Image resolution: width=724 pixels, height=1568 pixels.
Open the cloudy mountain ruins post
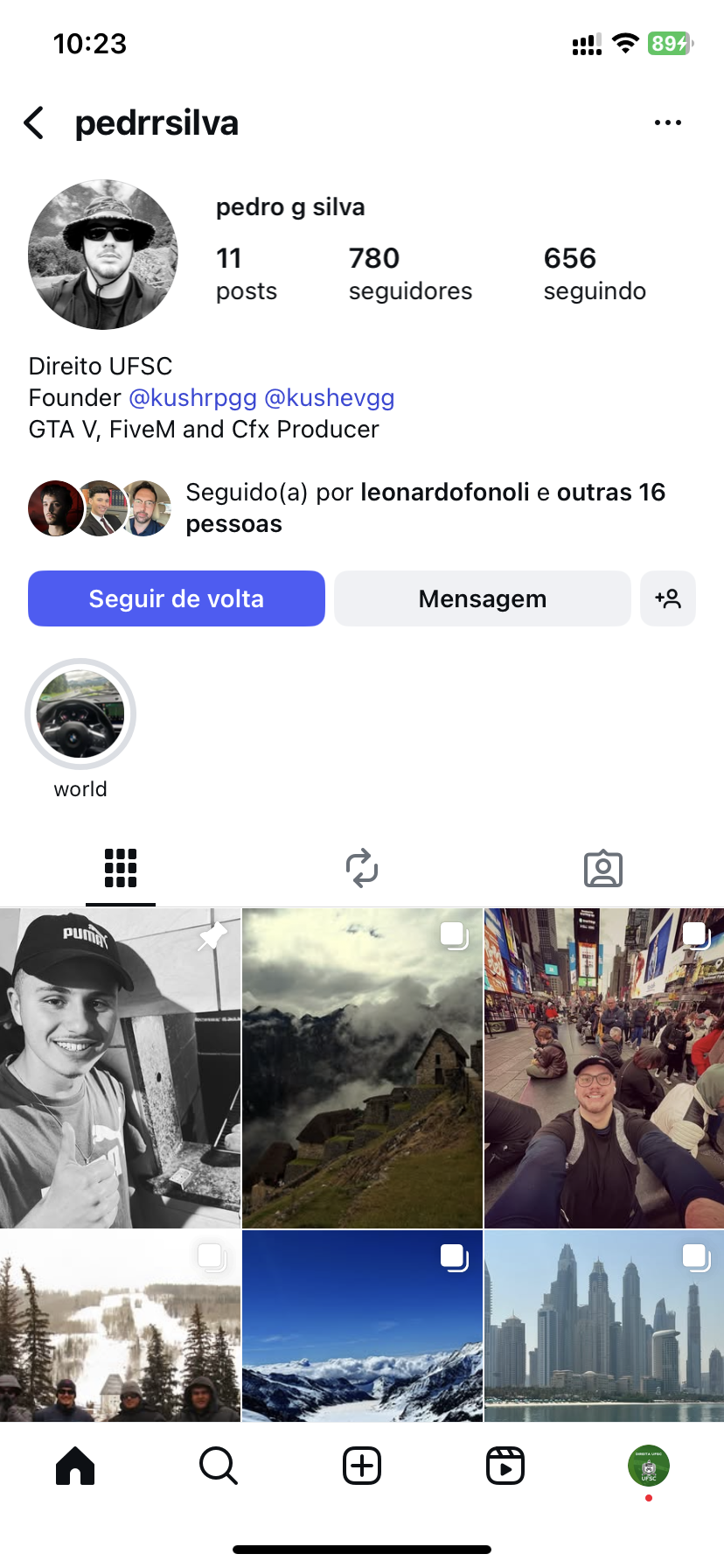(362, 1067)
